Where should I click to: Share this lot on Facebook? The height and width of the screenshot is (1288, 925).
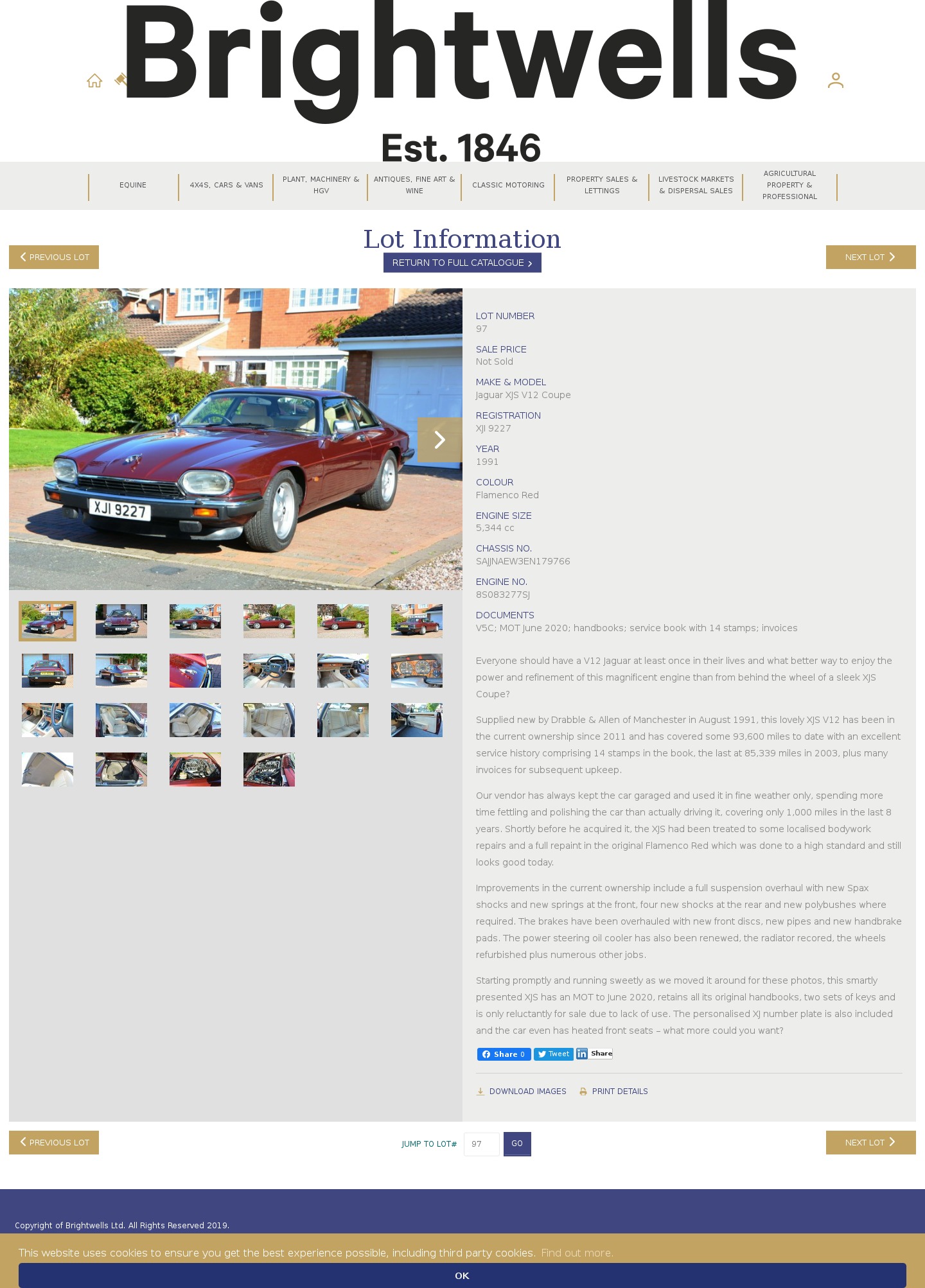504,1054
